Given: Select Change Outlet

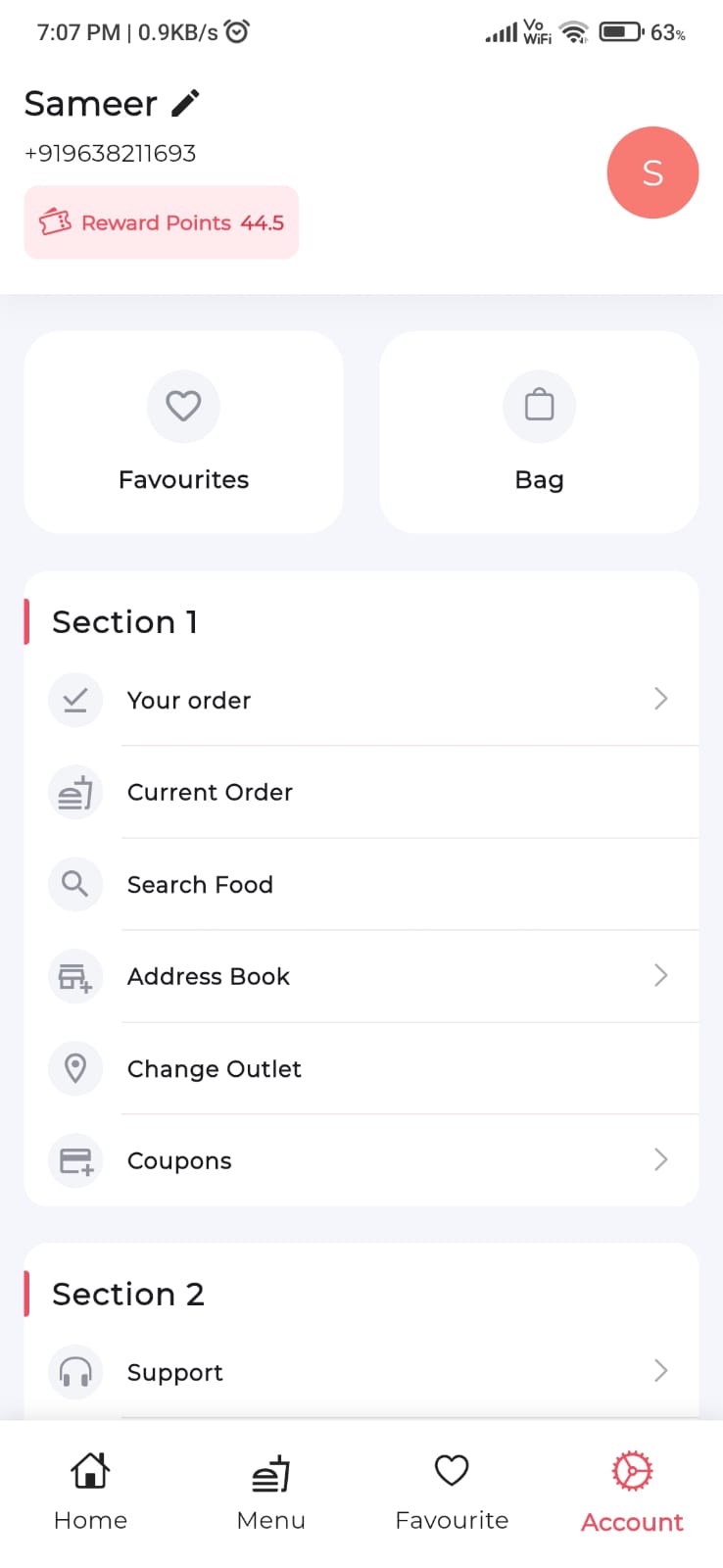Looking at the screenshot, I should 362,1068.
